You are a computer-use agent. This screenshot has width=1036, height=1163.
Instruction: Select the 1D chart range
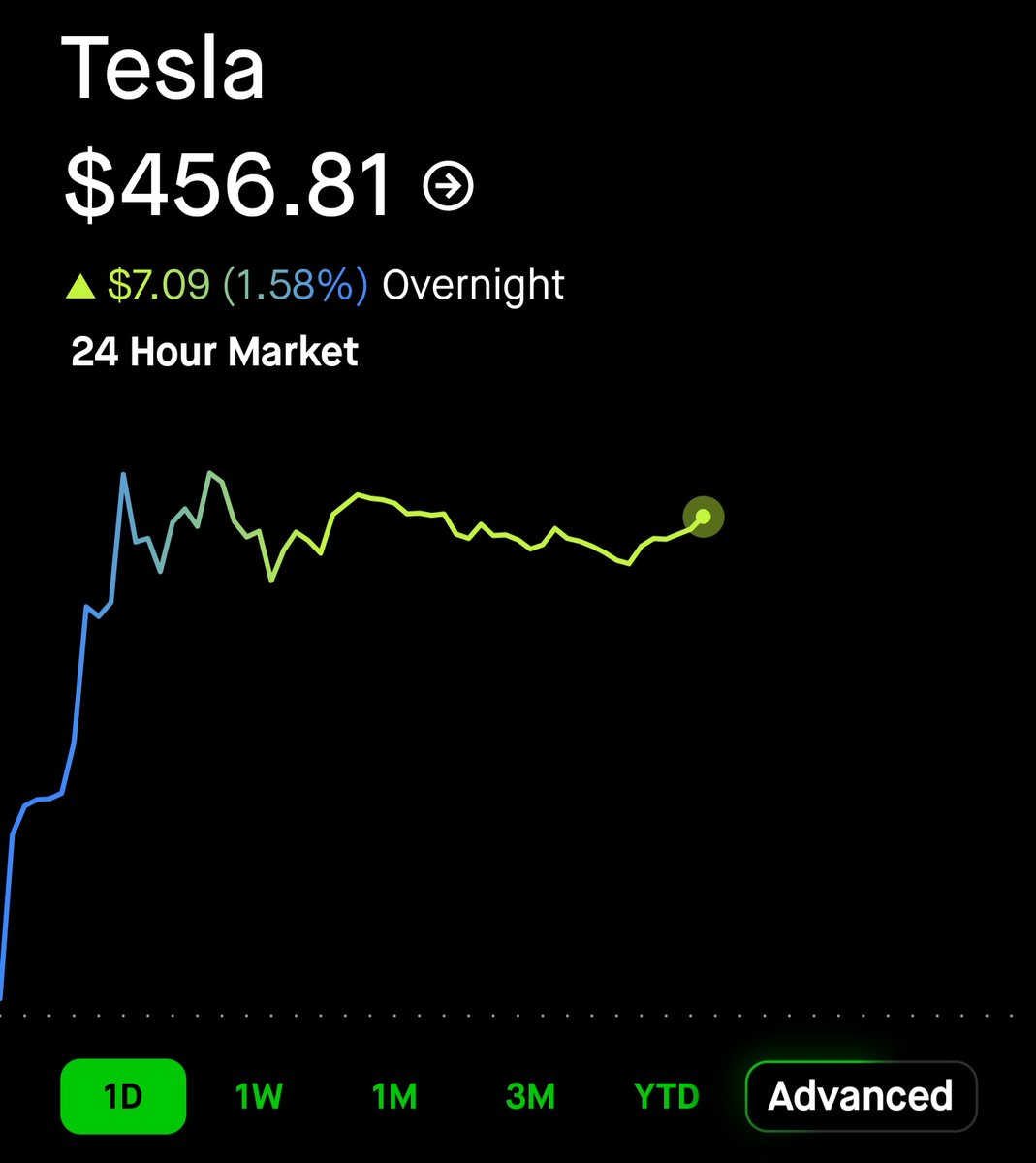(x=123, y=1096)
